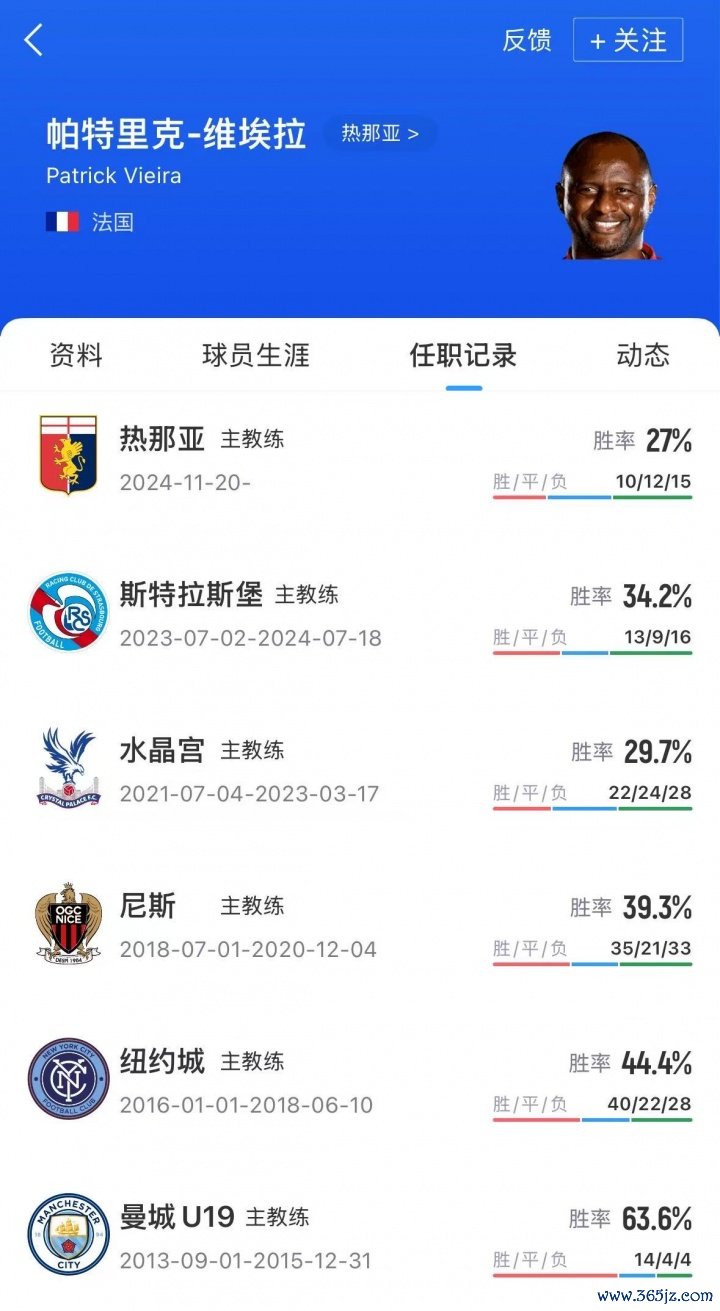This screenshot has height=1311, width=720.
Task: Follow Vieira with the 关注 button
Action: (x=628, y=41)
